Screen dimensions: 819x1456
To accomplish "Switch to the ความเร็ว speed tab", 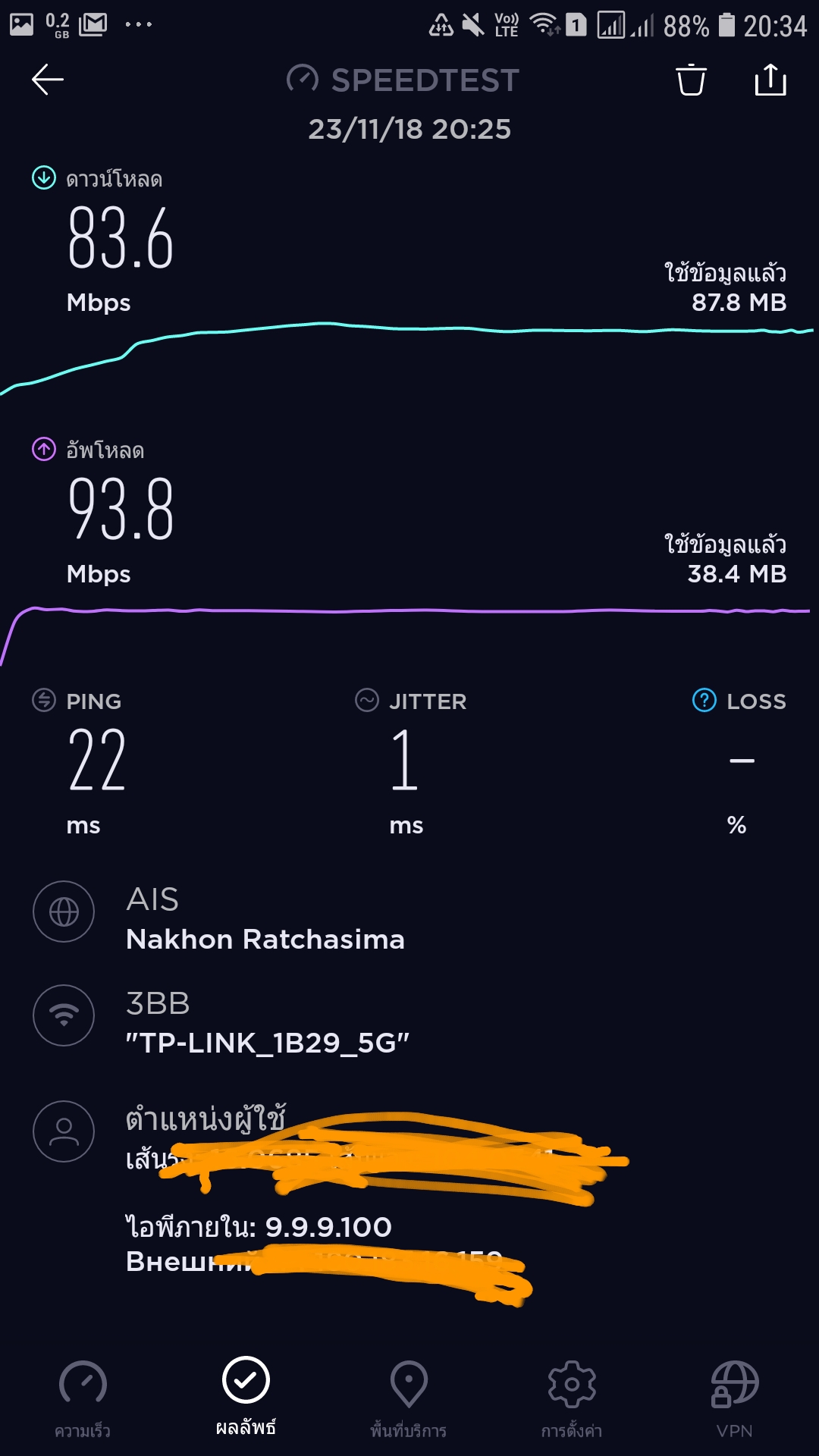I will pyautogui.click(x=83, y=1397).
